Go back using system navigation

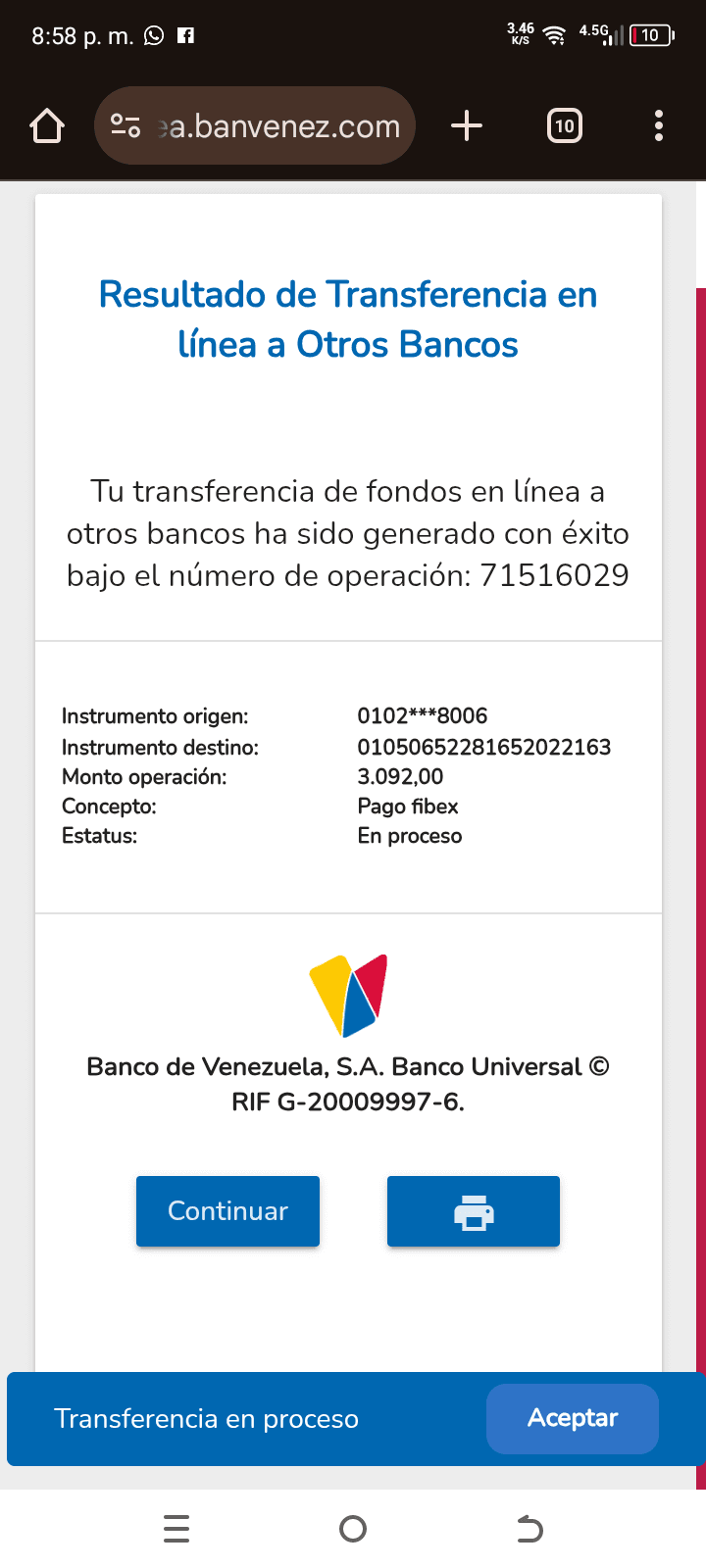tap(529, 1529)
